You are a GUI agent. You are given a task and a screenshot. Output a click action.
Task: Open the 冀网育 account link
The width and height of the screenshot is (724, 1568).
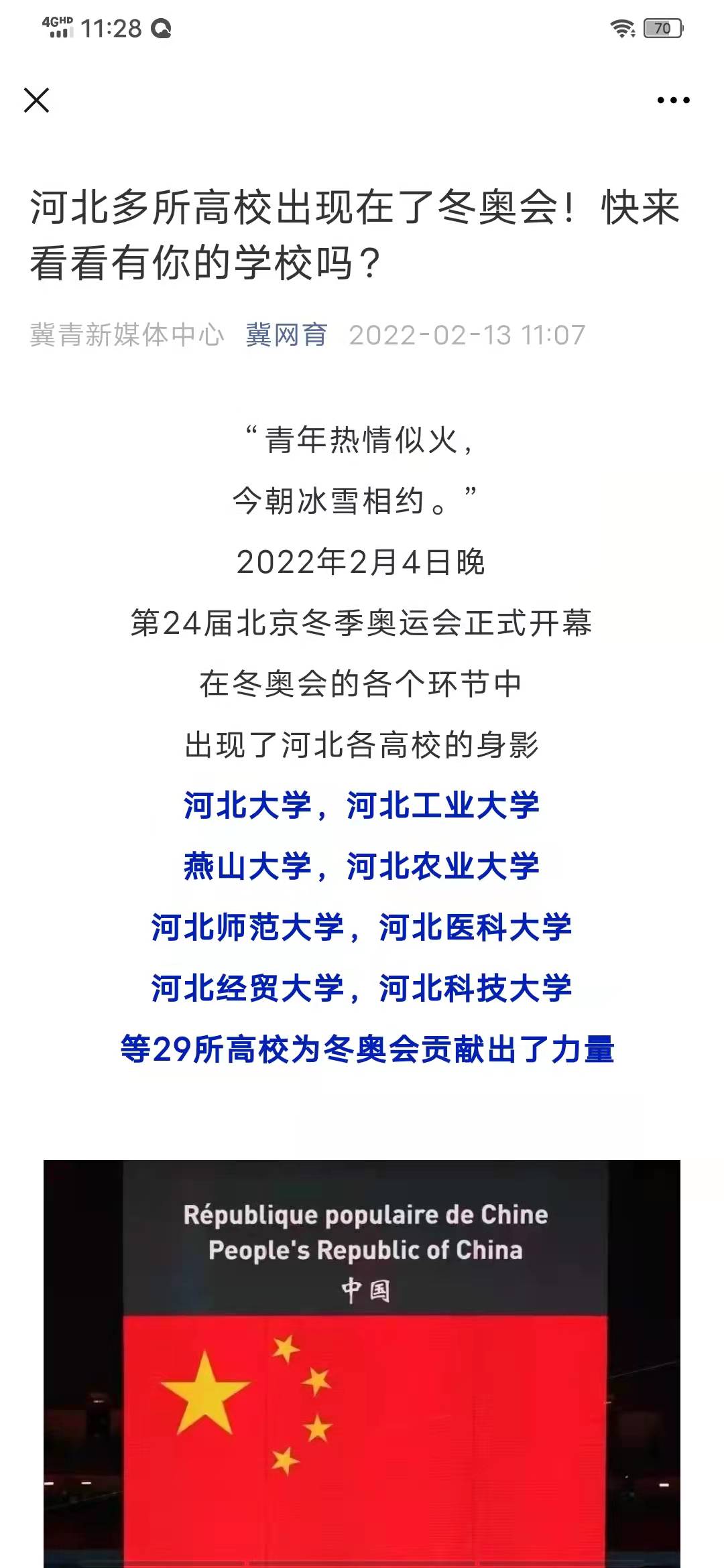pos(286,334)
